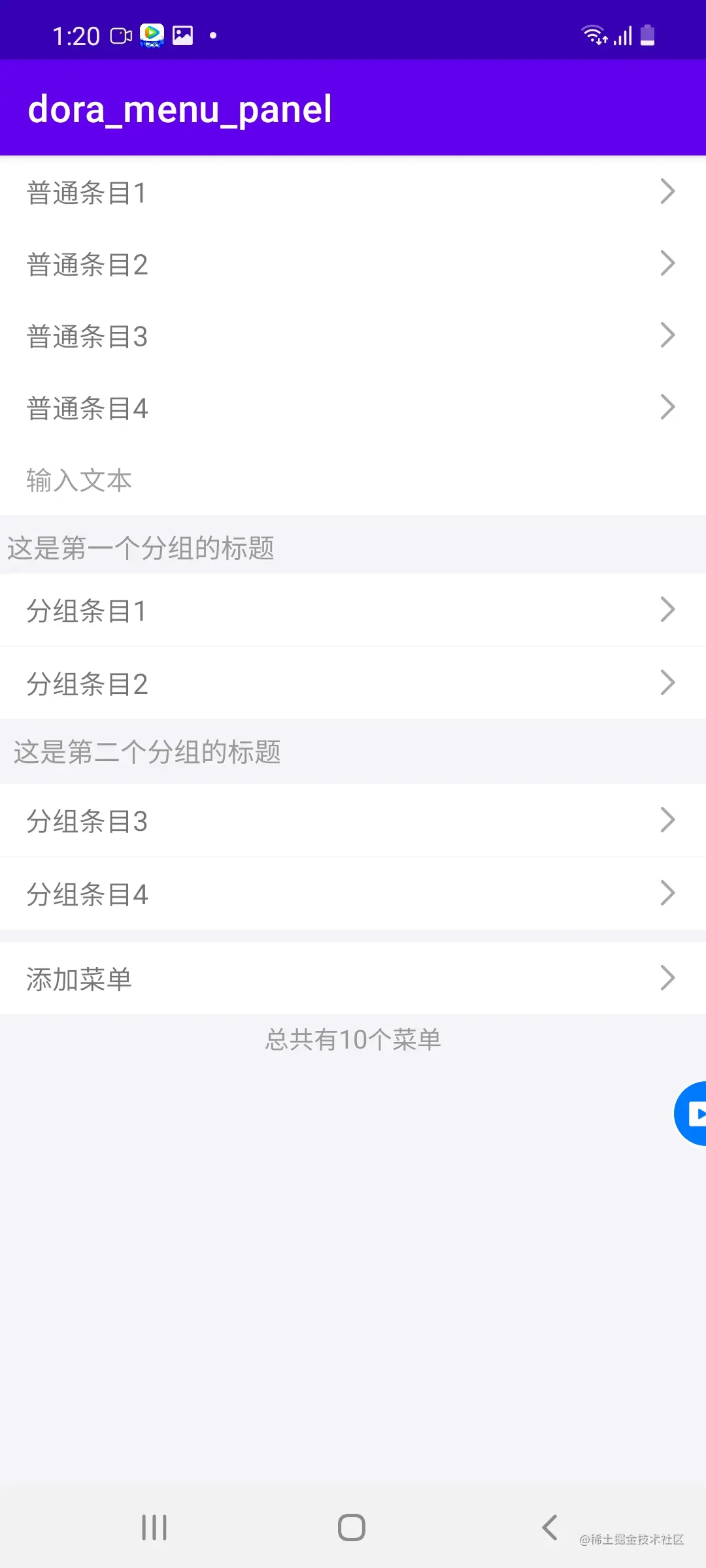Viewport: 706px width, 1568px height.
Task: Tap the gallery notification icon
Action: point(182,35)
